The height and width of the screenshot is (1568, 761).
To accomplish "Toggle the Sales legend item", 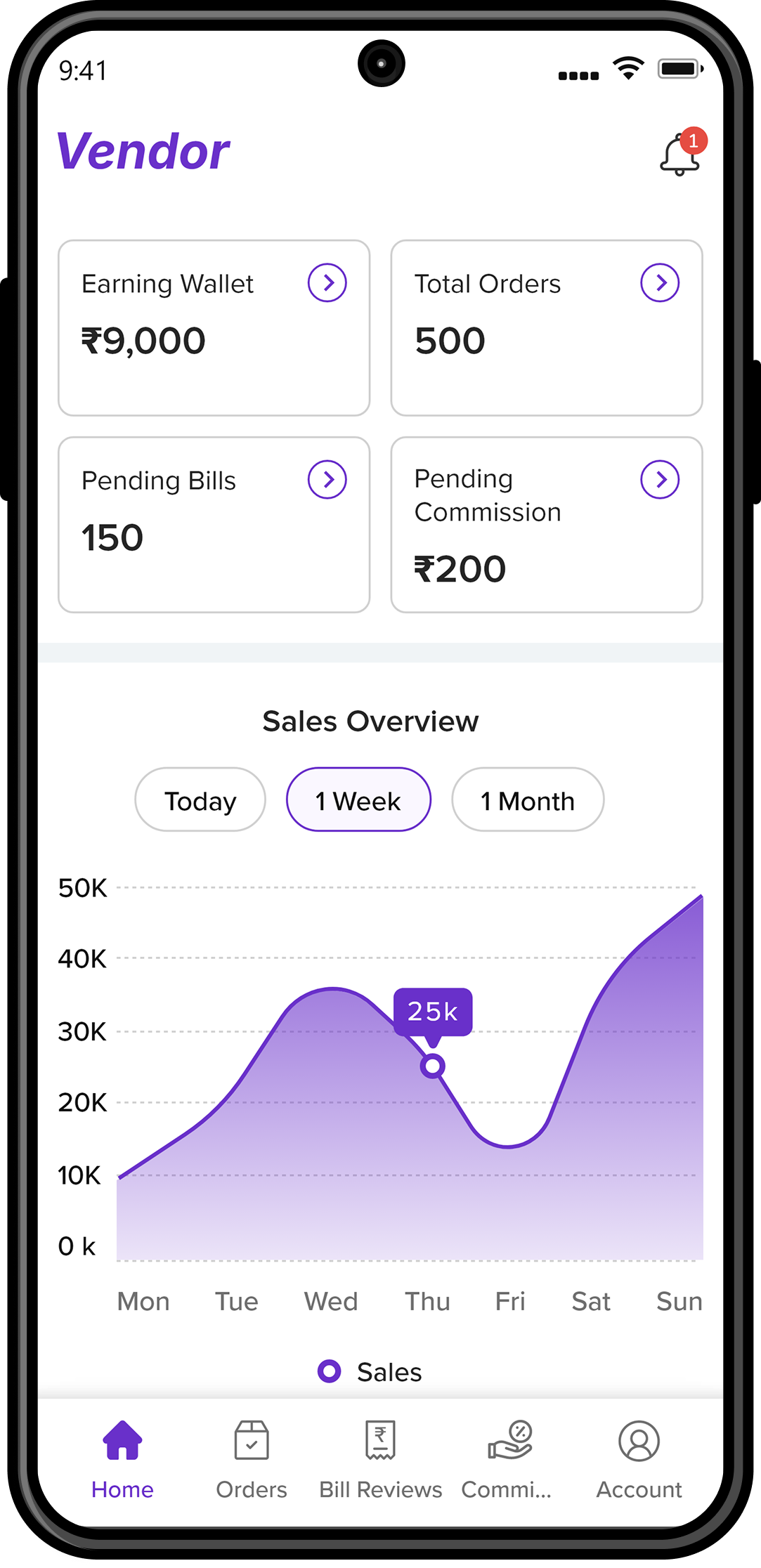I will pos(370,1371).
